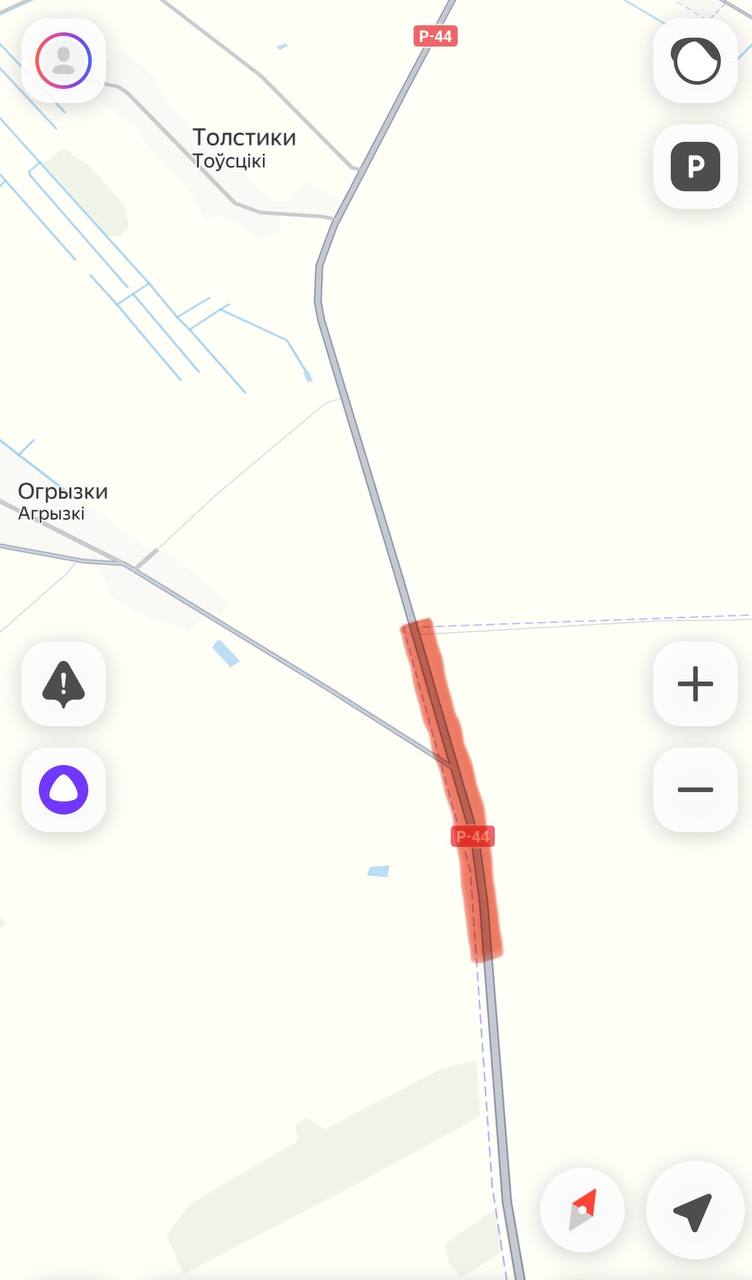
Task: Open the traffic layer button
Action: pos(695,61)
